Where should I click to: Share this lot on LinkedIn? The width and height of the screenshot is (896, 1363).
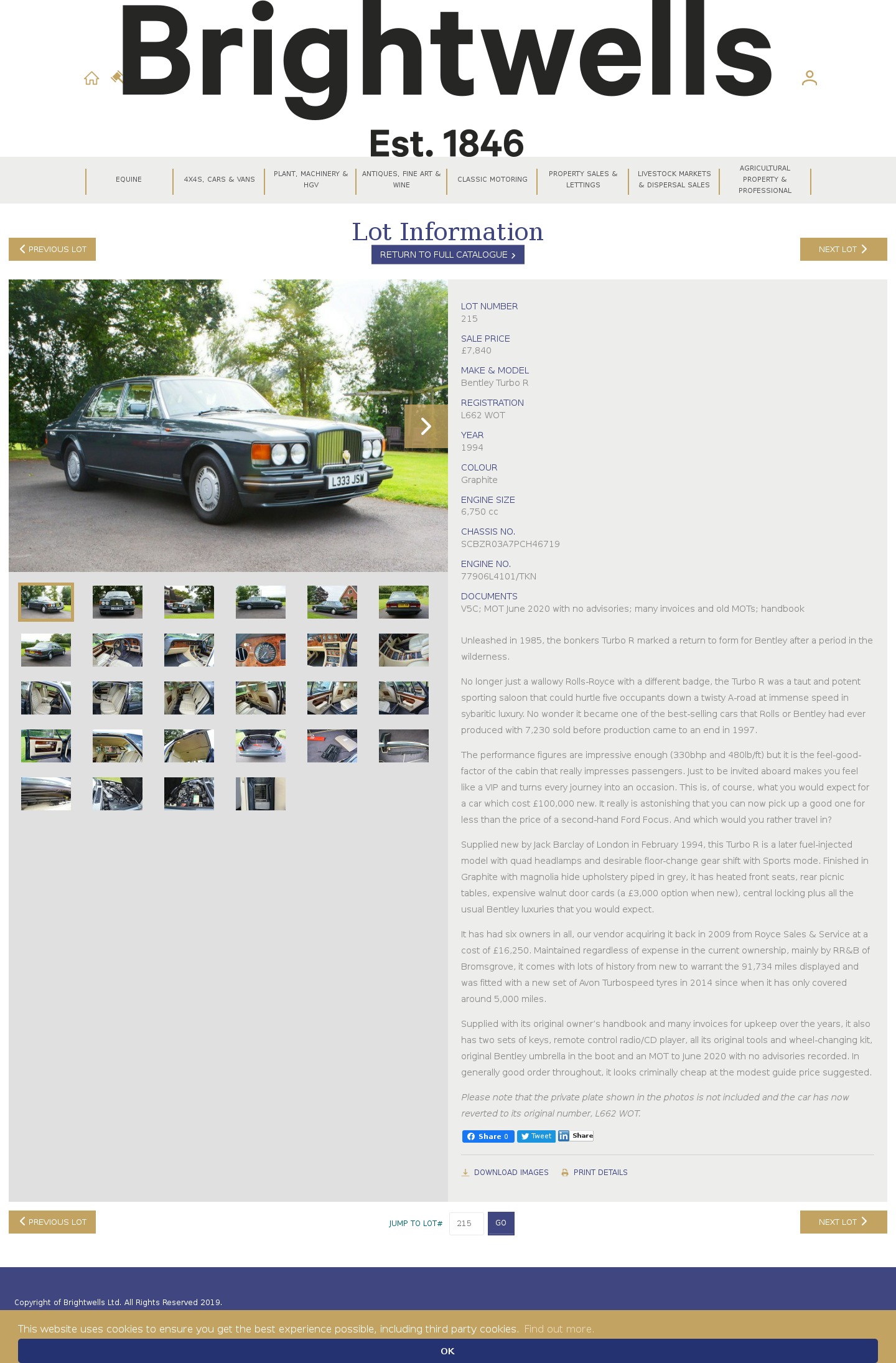tap(576, 1136)
